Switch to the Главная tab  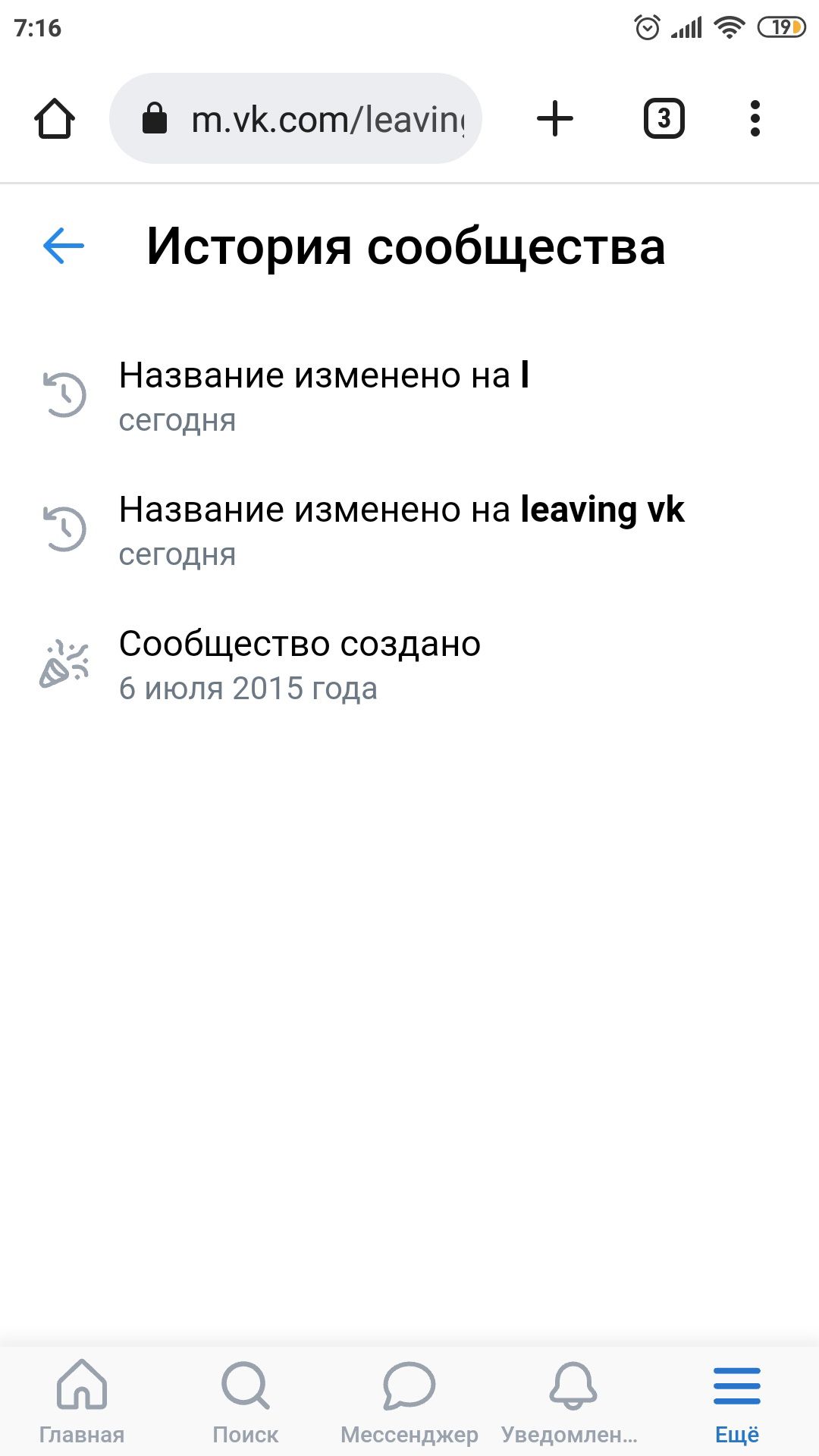[82, 1401]
